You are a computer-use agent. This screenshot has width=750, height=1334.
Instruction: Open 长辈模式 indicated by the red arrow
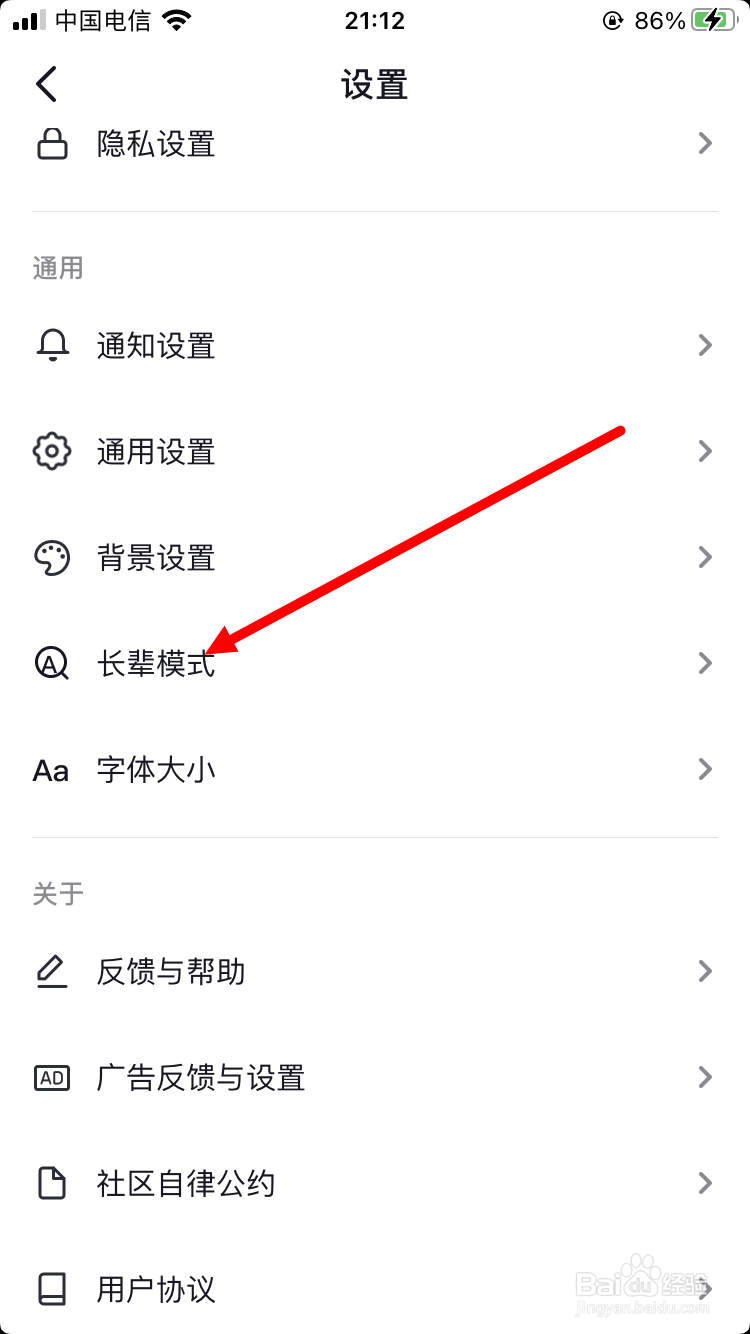tap(375, 663)
